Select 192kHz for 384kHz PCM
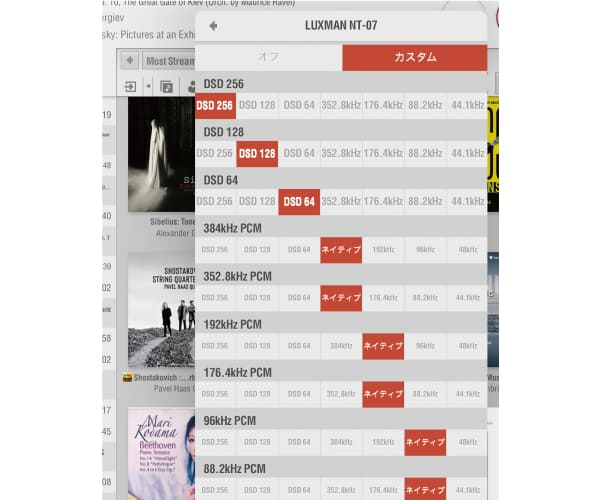Image resolution: width=600 pixels, height=500 pixels. click(x=383, y=250)
